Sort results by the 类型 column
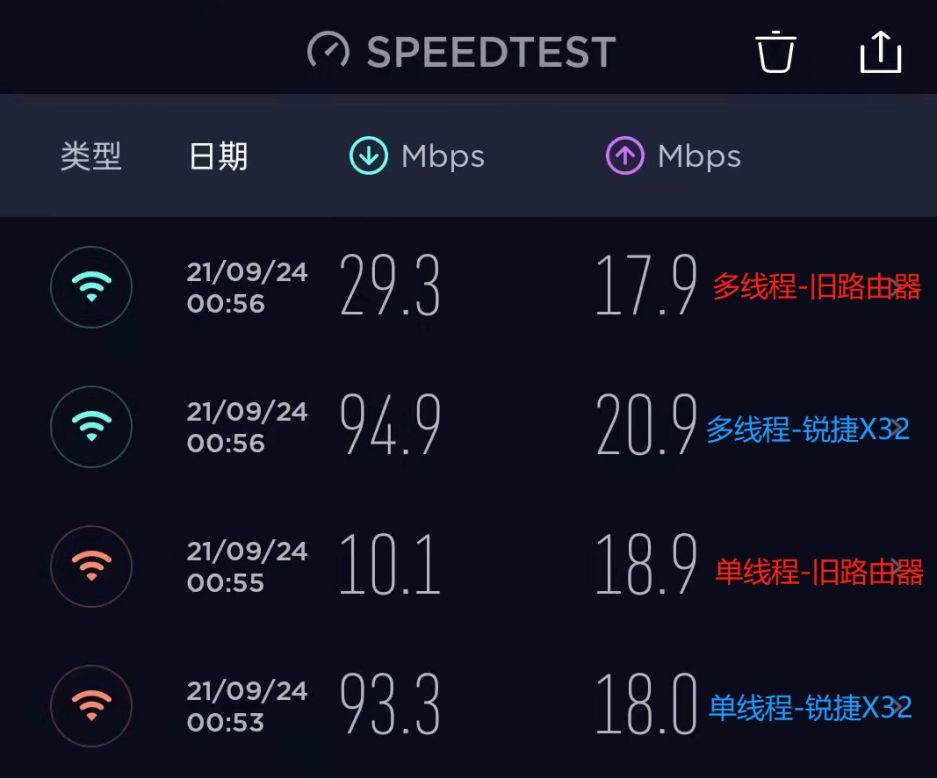Viewport: 937px width, 779px height. 91,156
